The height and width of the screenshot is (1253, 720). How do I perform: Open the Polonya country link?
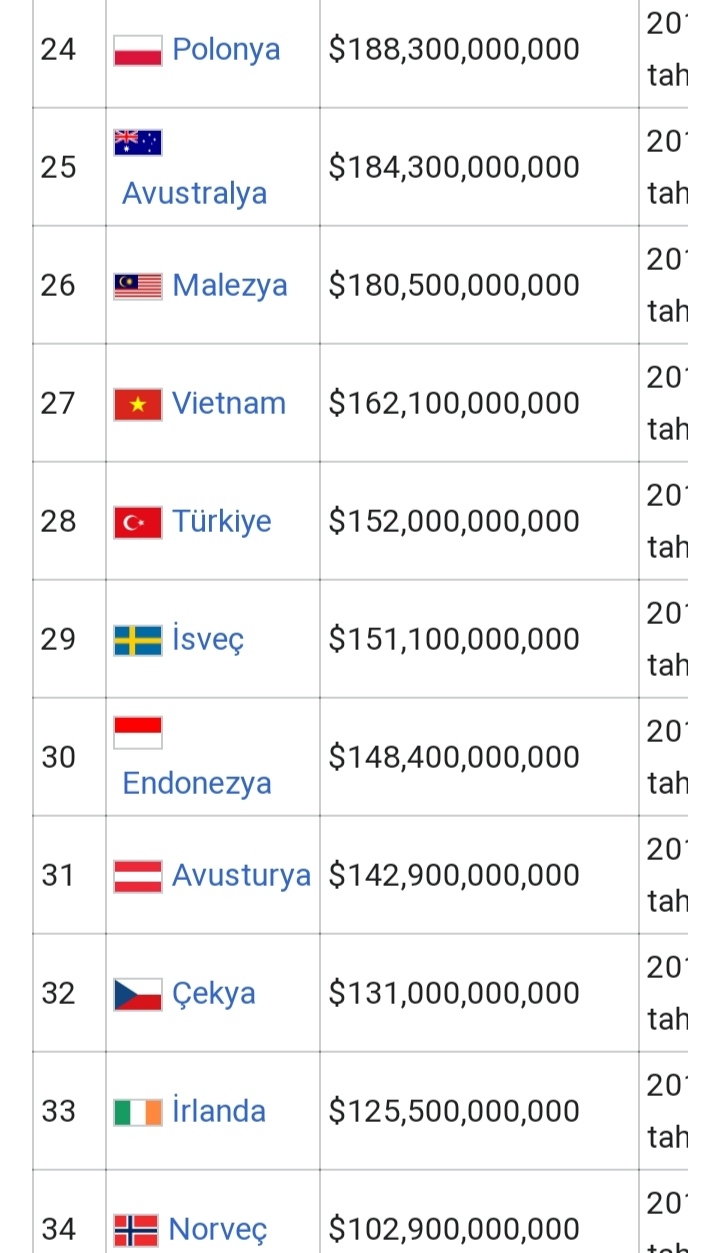[x=226, y=49]
